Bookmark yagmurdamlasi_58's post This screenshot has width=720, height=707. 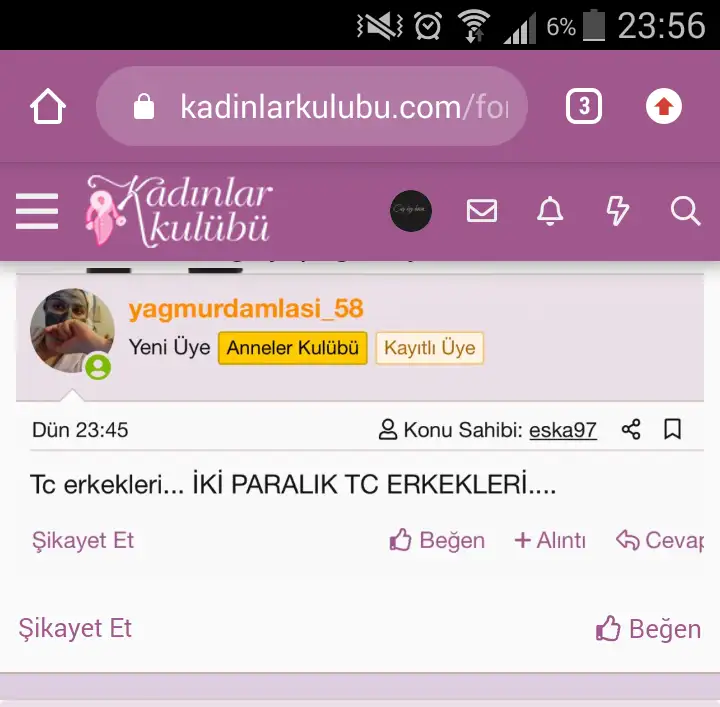click(x=673, y=430)
